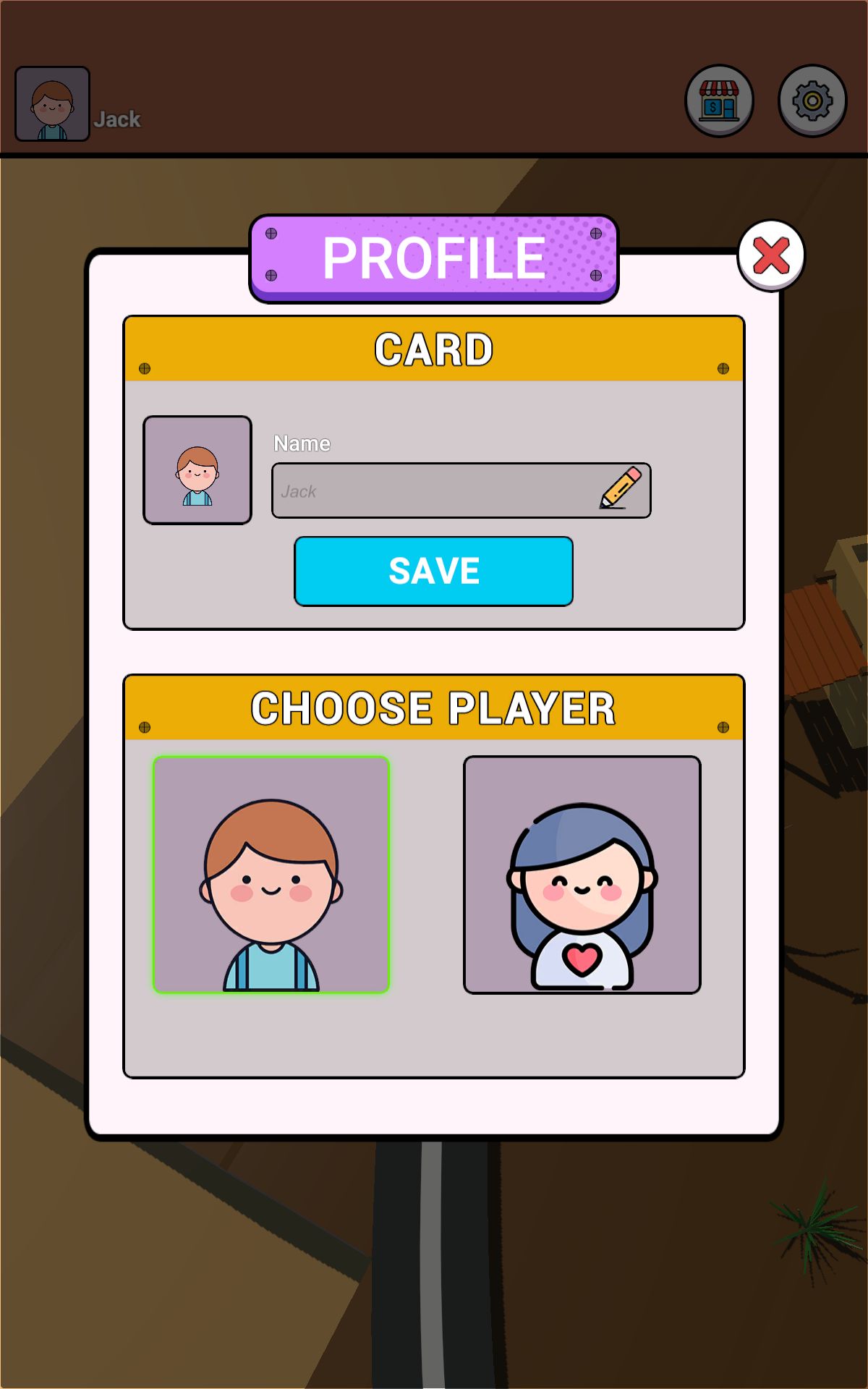Edit the Name text field

coord(434,490)
